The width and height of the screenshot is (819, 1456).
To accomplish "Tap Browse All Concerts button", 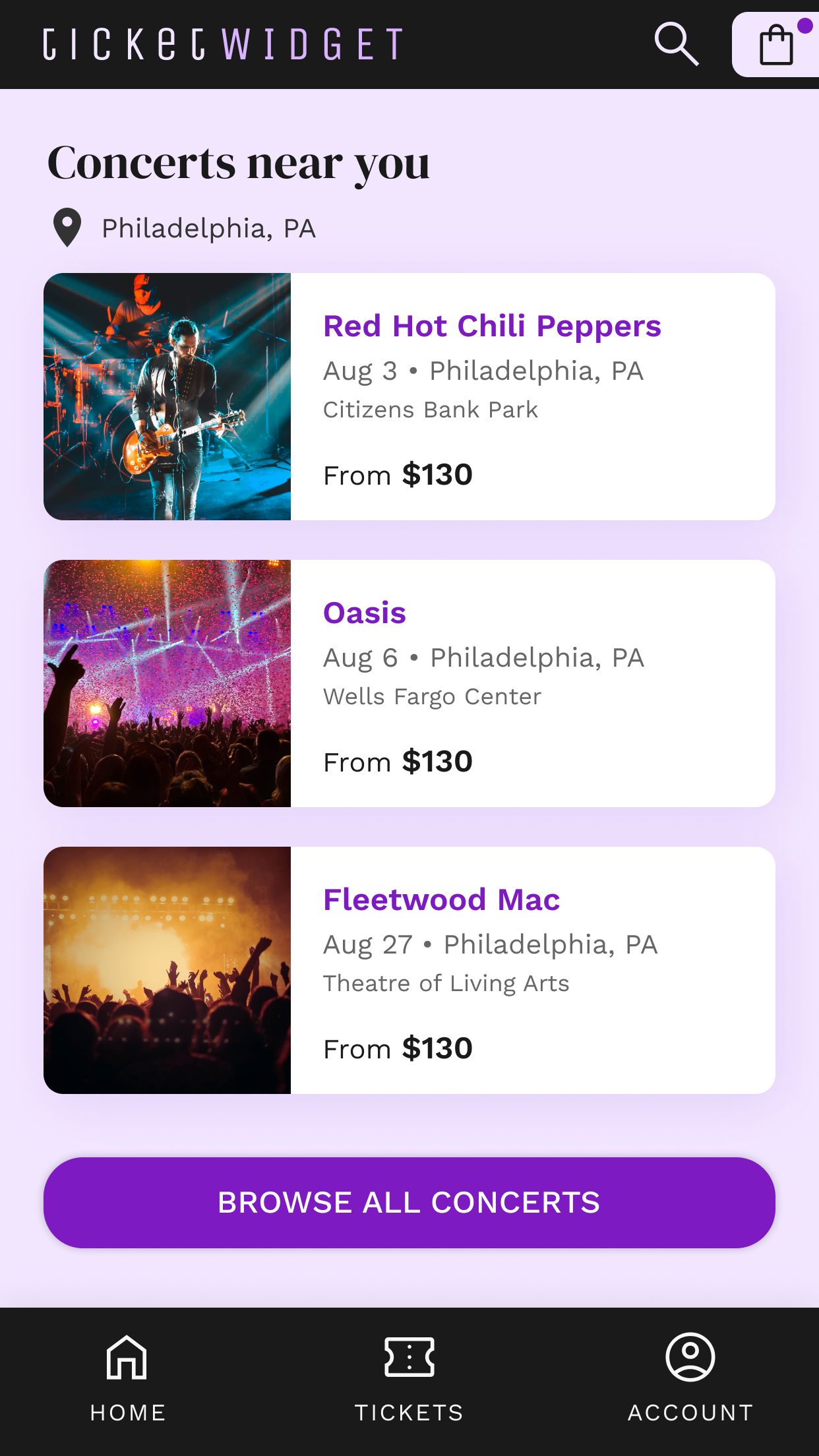I will pos(409,1202).
